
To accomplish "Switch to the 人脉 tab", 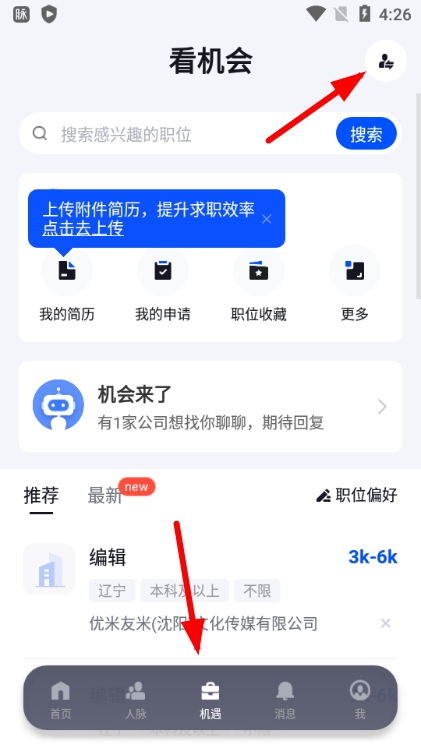I will [135, 699].
